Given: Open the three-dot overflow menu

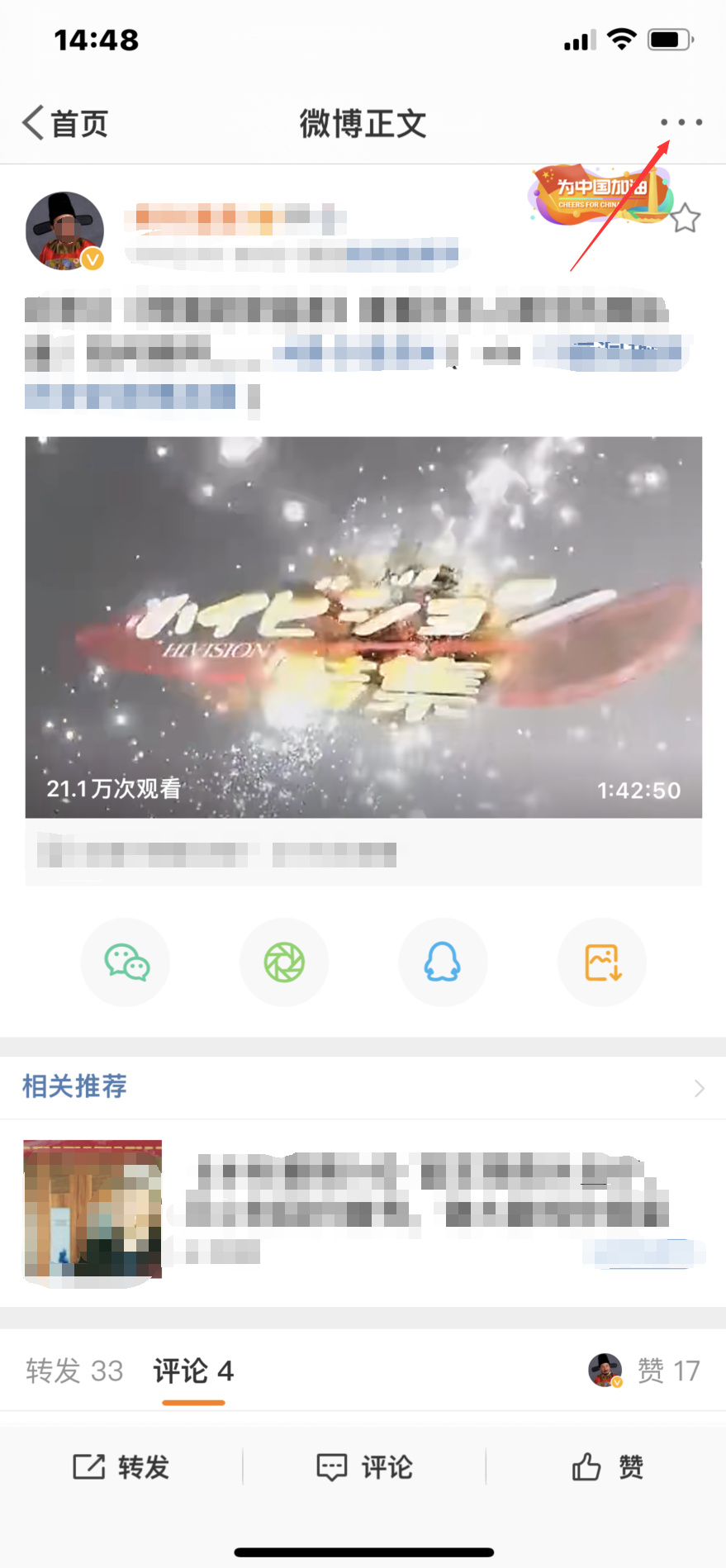Looking at the screenshot, I should 681,122.
